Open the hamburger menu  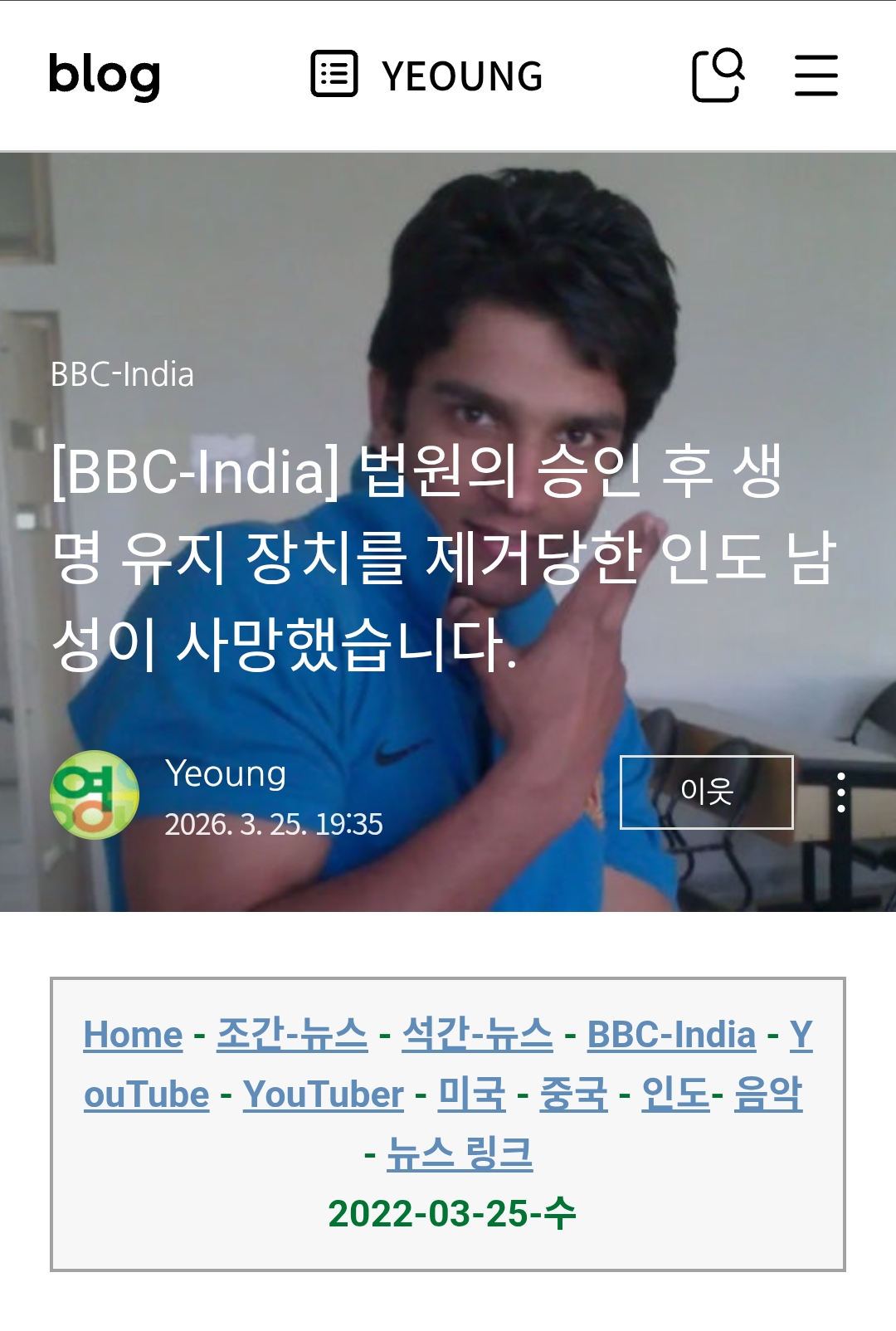point(816,76)
